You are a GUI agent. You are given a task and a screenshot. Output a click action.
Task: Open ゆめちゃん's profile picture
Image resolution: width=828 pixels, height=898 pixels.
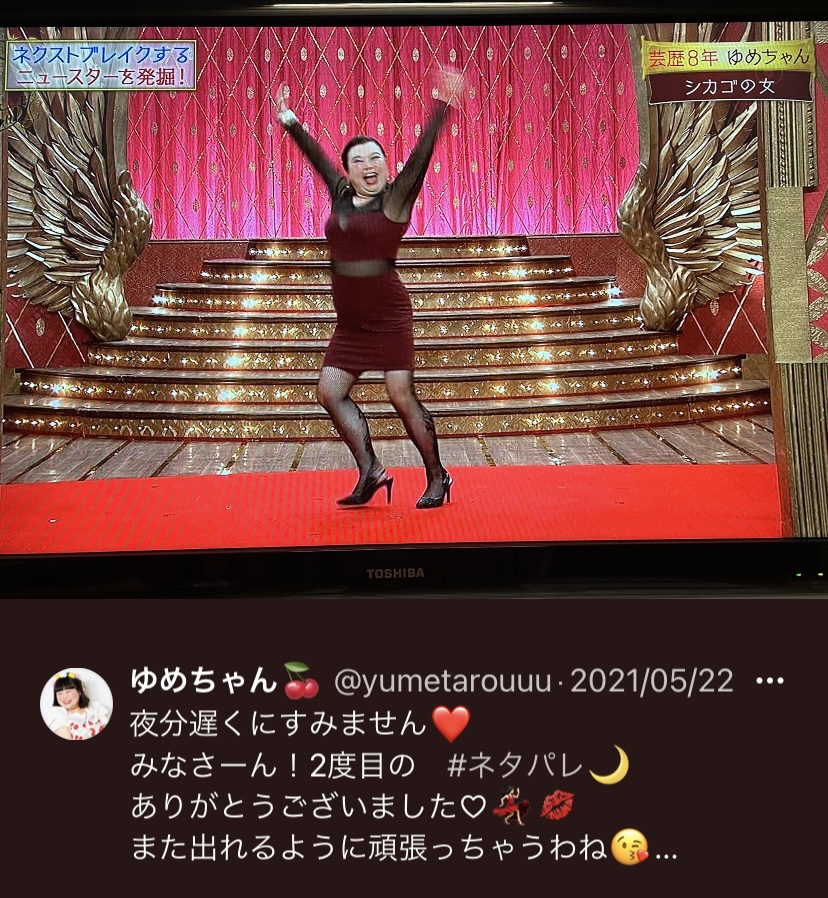pyautogui.click(x=76, y=704)
